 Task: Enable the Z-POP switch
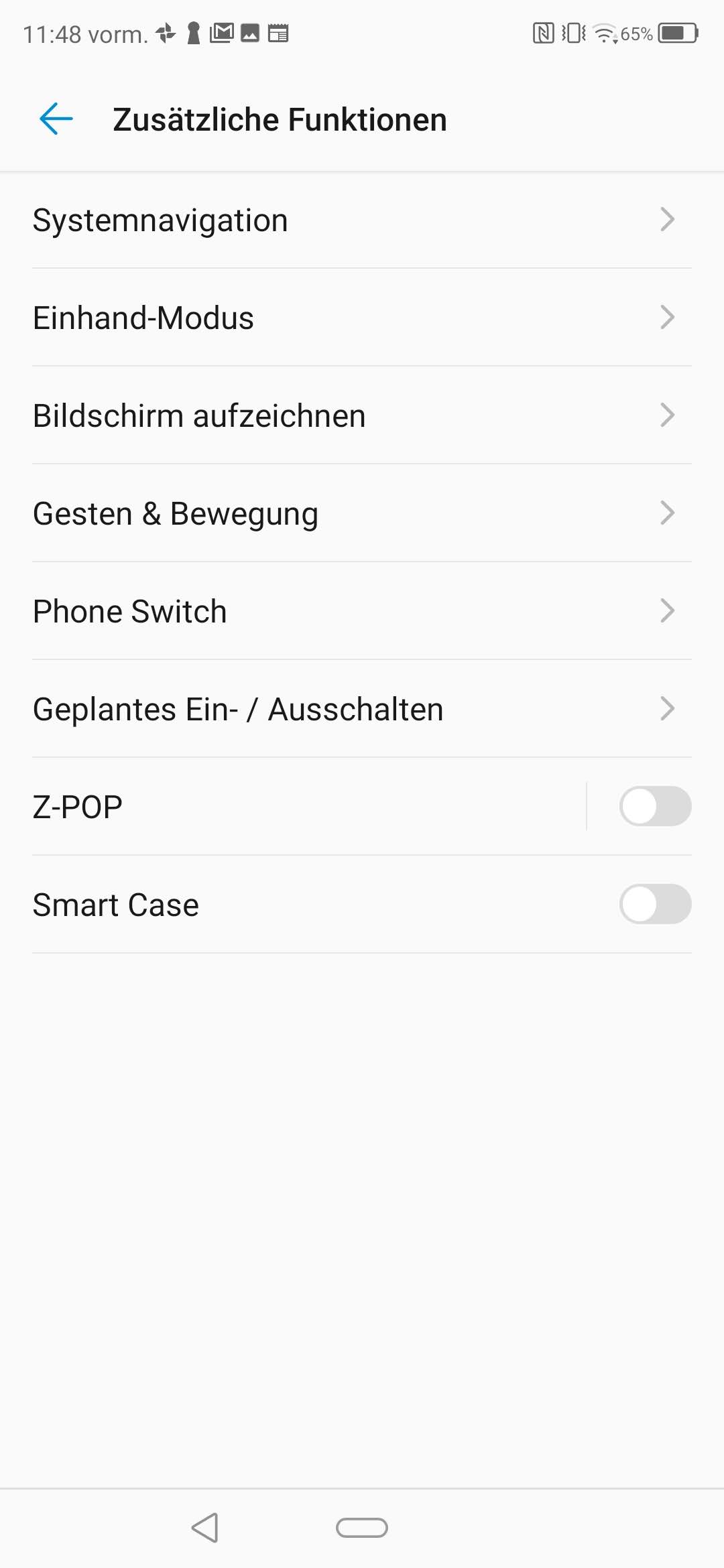pyautogui.click(x=655, y=806)
